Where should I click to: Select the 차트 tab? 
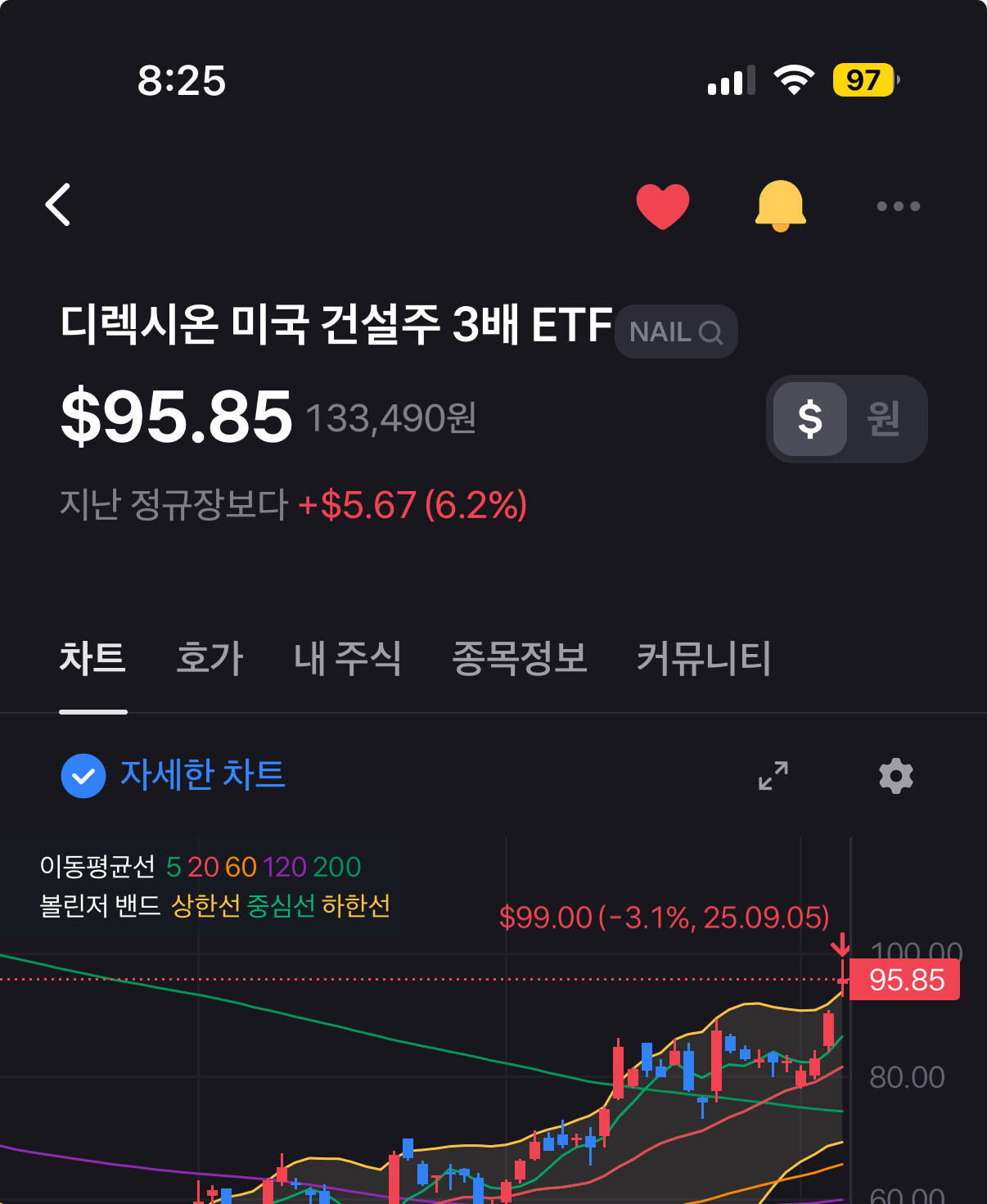92,658
